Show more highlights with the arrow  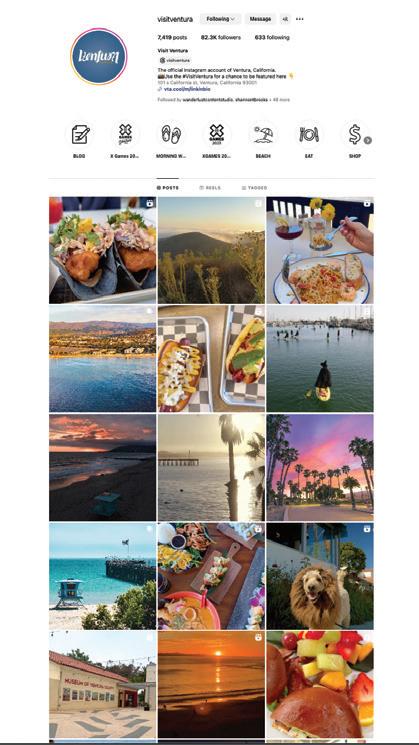tap(368, 140)
